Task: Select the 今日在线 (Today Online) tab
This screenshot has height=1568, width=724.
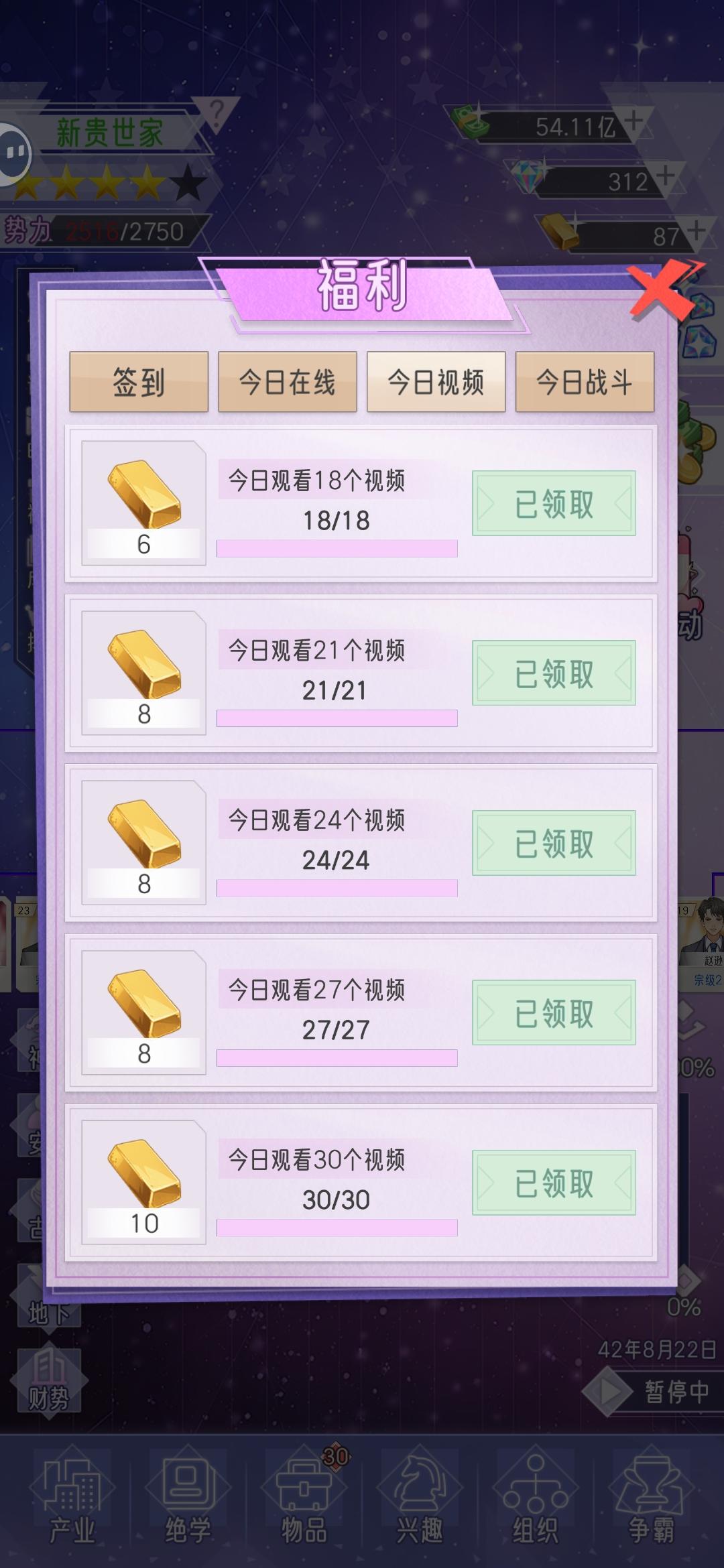Action: 288,383
